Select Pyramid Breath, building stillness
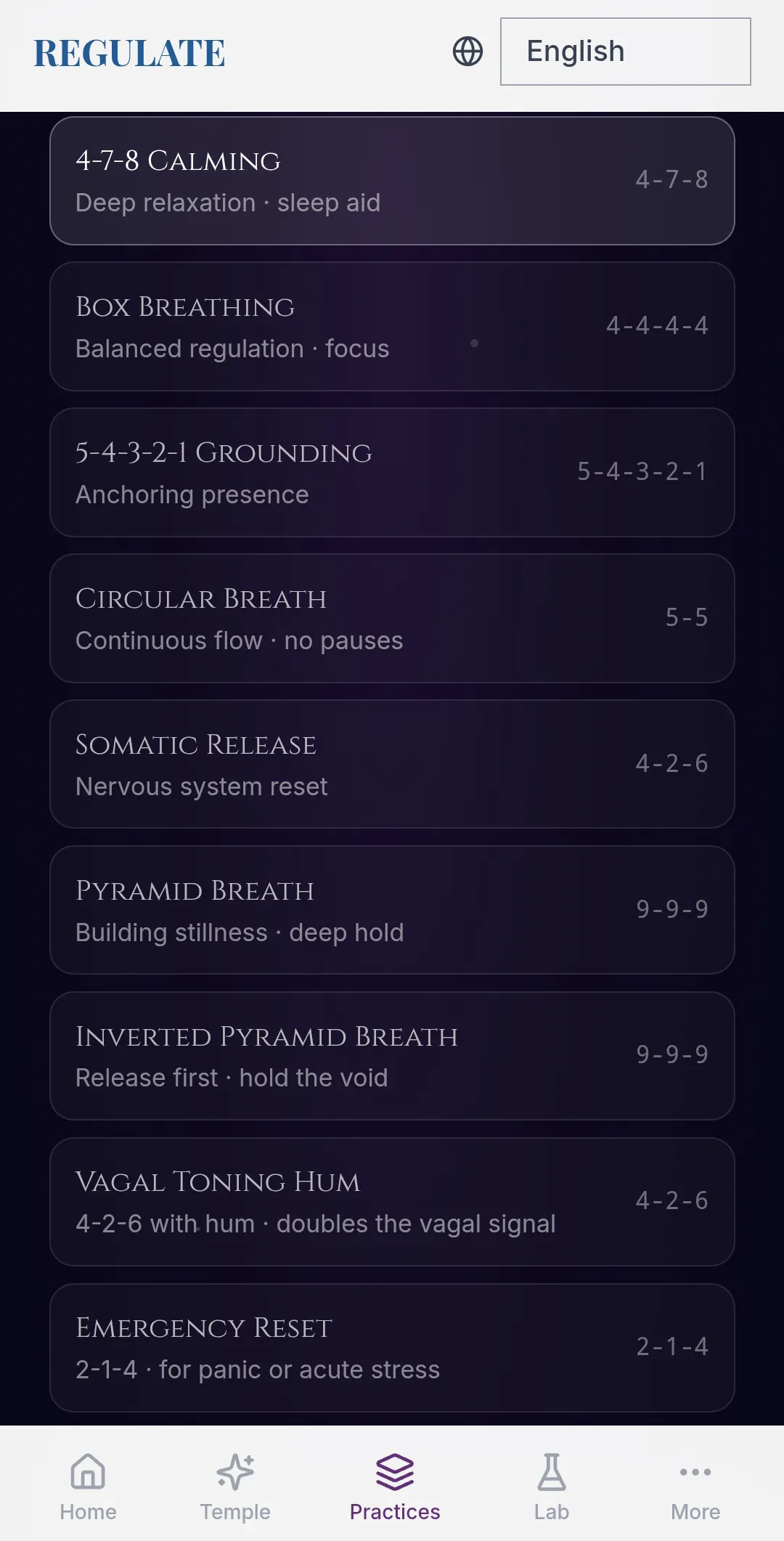The image size is (784, 1541). point(392,910)
